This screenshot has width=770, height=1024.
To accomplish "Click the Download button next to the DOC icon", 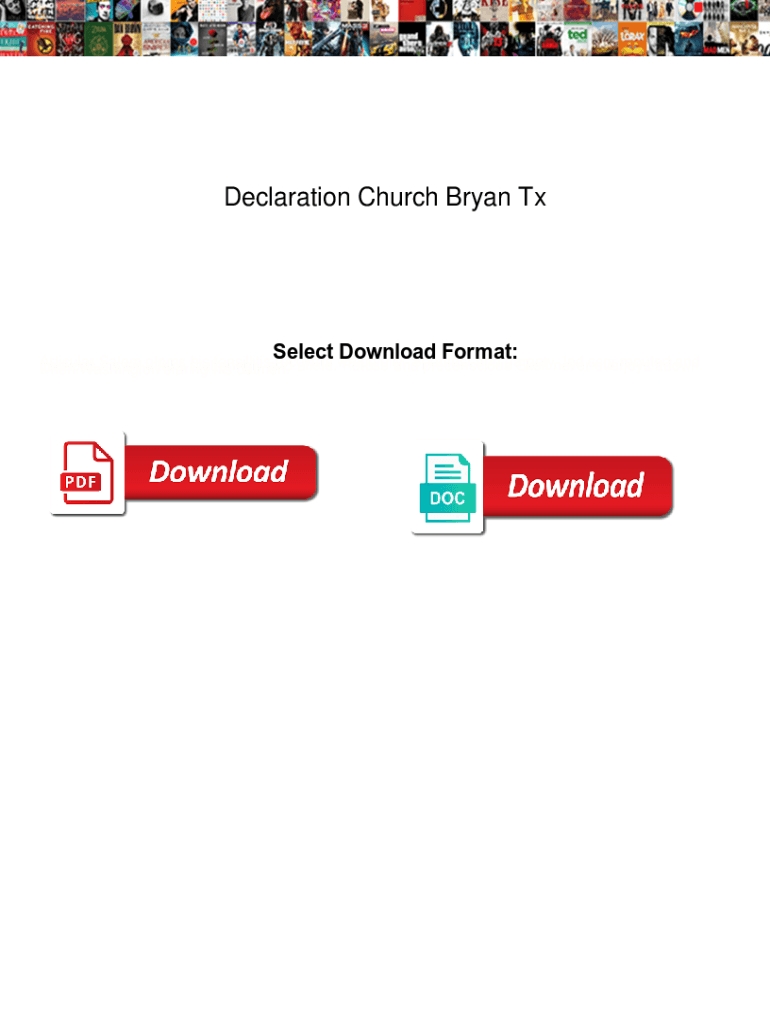I will pyautogui.click(x=577, y=487).
